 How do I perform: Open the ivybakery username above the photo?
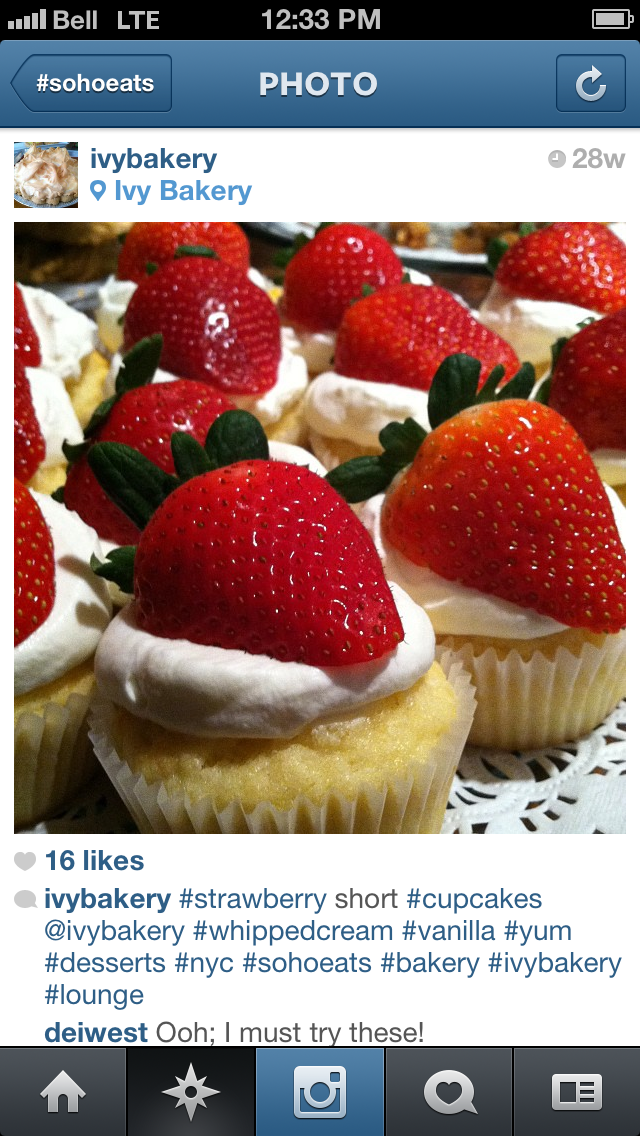click(152, 158)
